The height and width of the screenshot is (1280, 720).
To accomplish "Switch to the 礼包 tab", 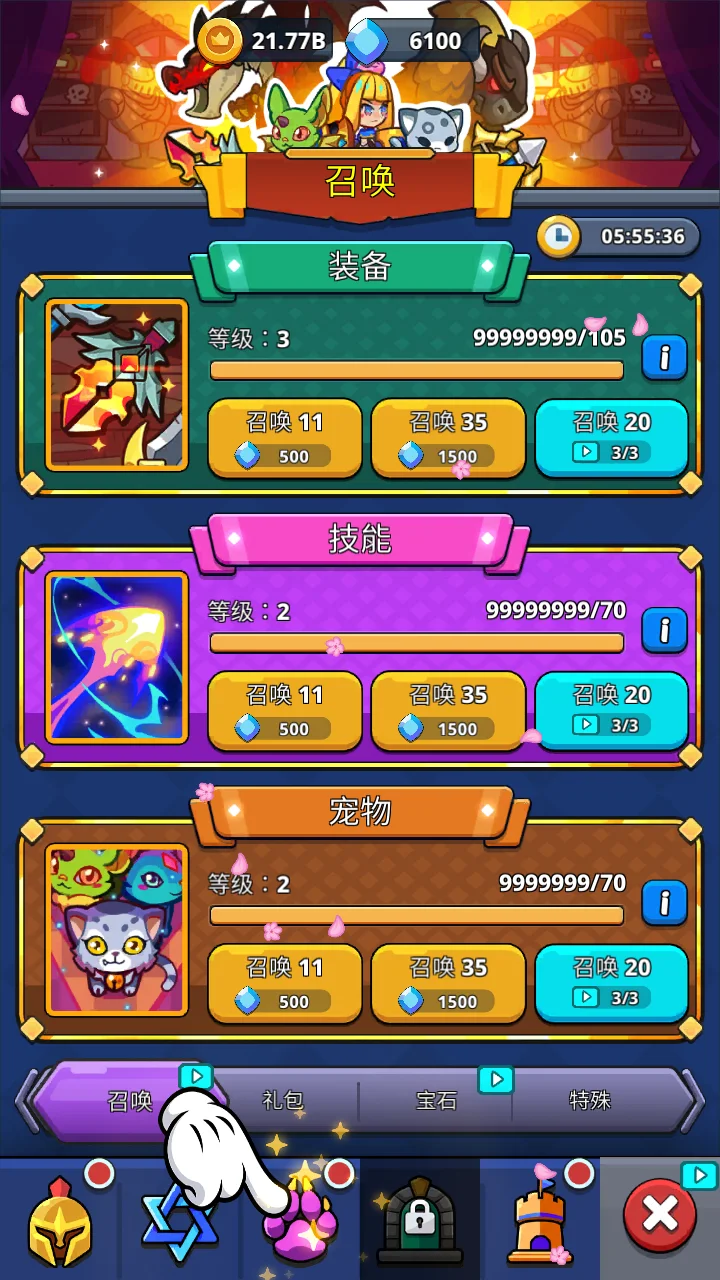I will [x=283, y=1101].
